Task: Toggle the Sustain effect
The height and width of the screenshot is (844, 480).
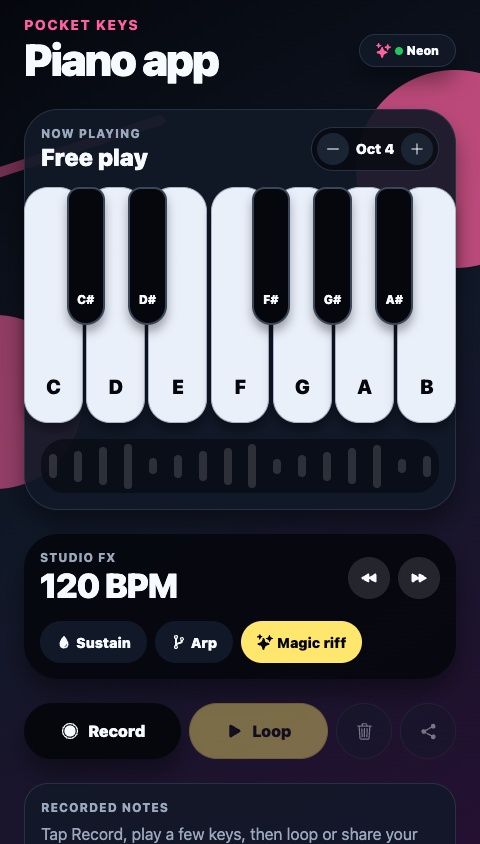Action: point(94,642)
